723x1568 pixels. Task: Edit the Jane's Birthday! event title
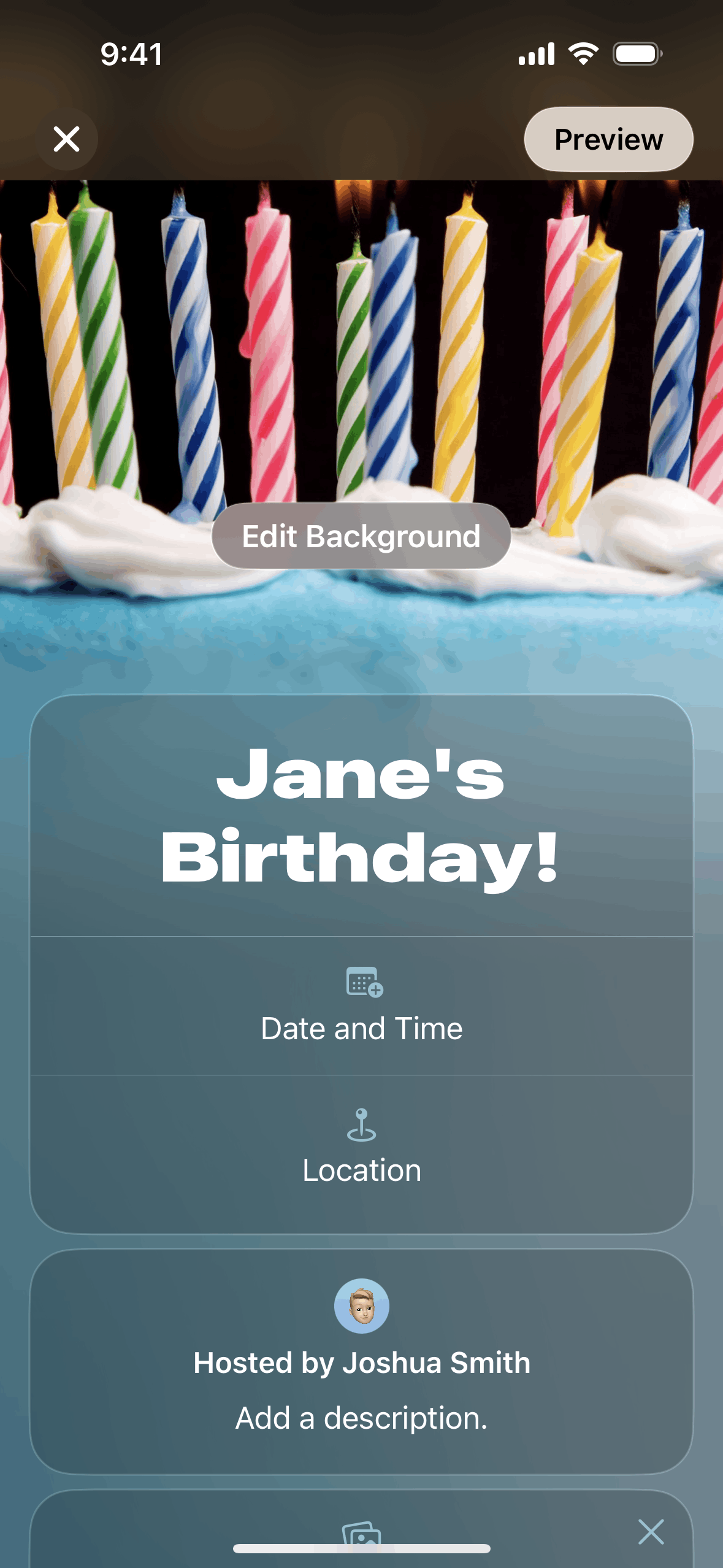click(361, 816)
